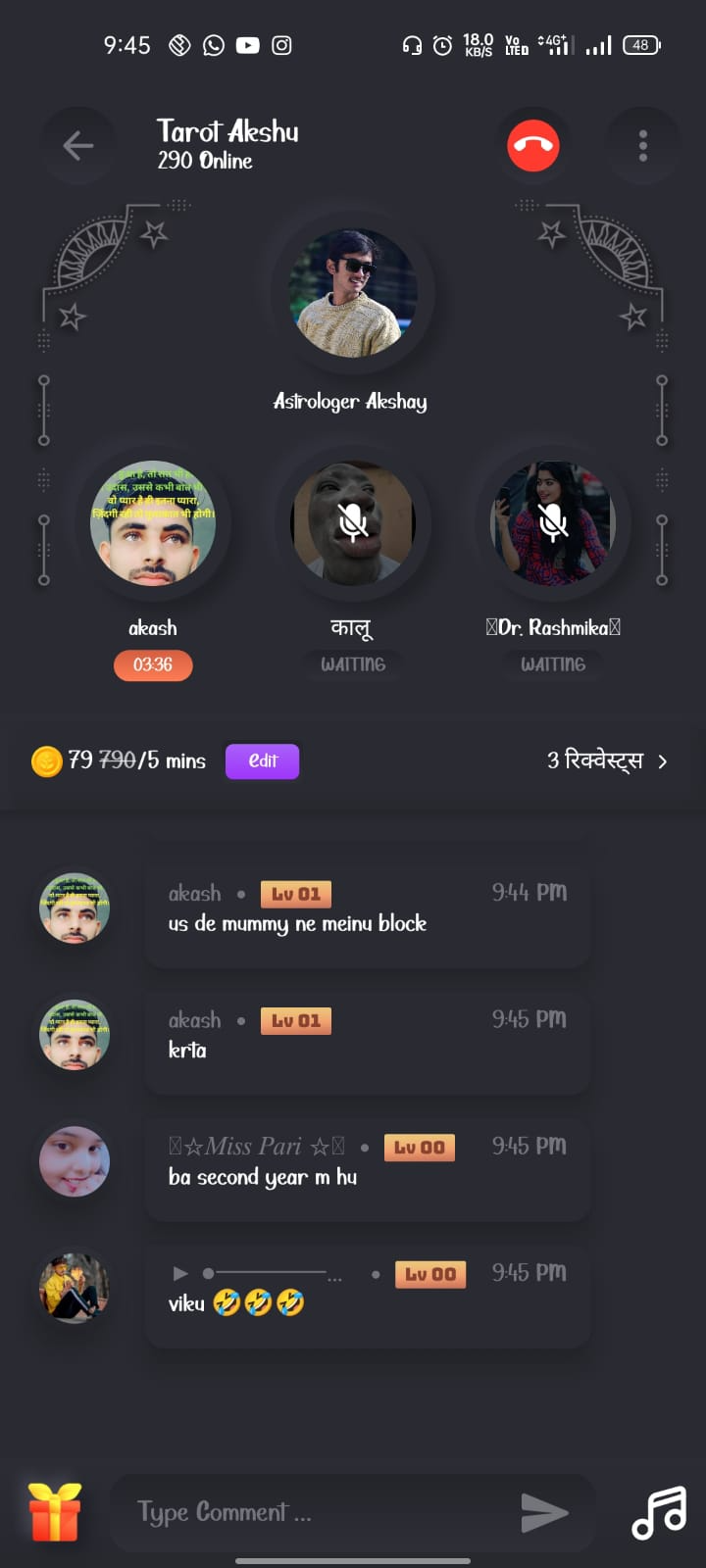Open कालू's muted avatar
Screen dimensions: 706x1568
[353, 523]
